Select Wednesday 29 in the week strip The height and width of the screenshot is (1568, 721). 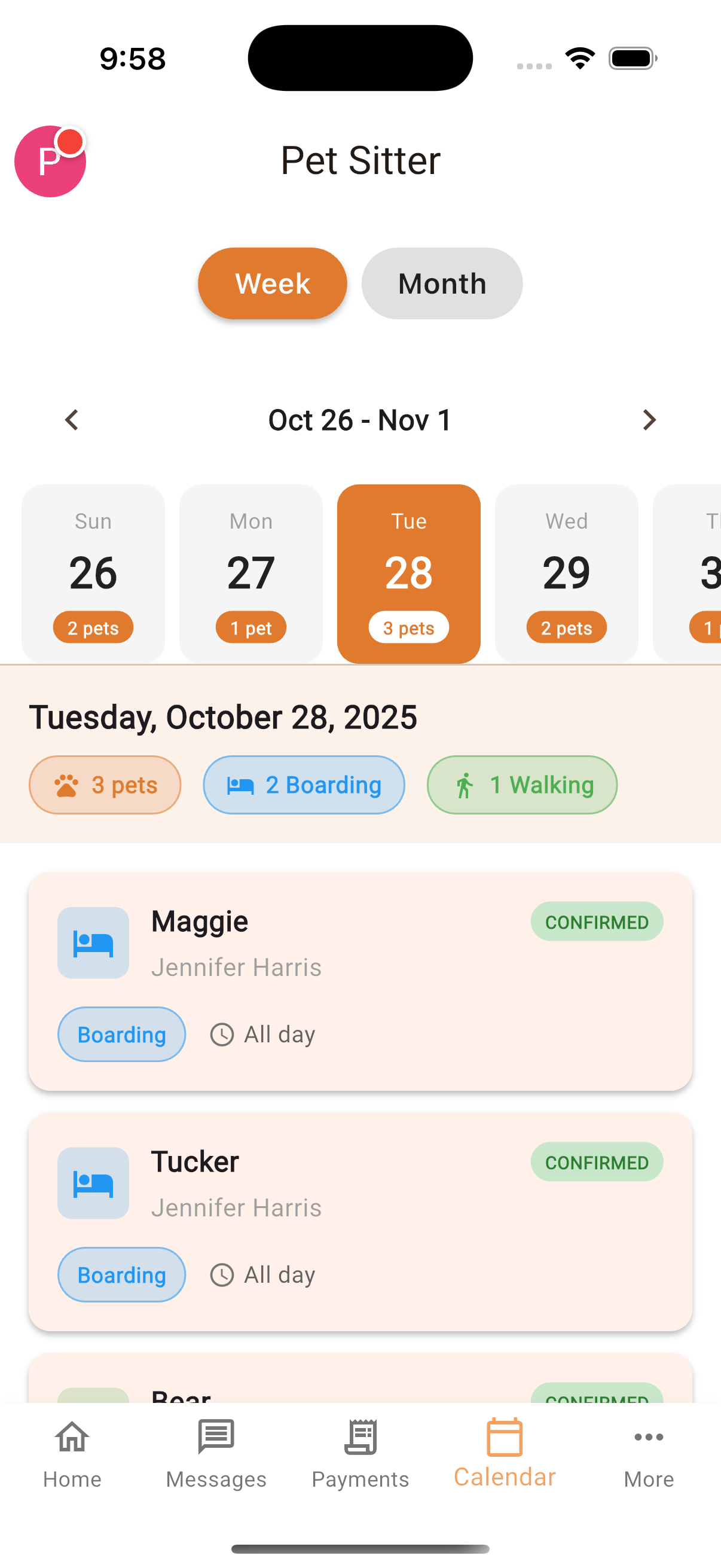tap(566, 572)
